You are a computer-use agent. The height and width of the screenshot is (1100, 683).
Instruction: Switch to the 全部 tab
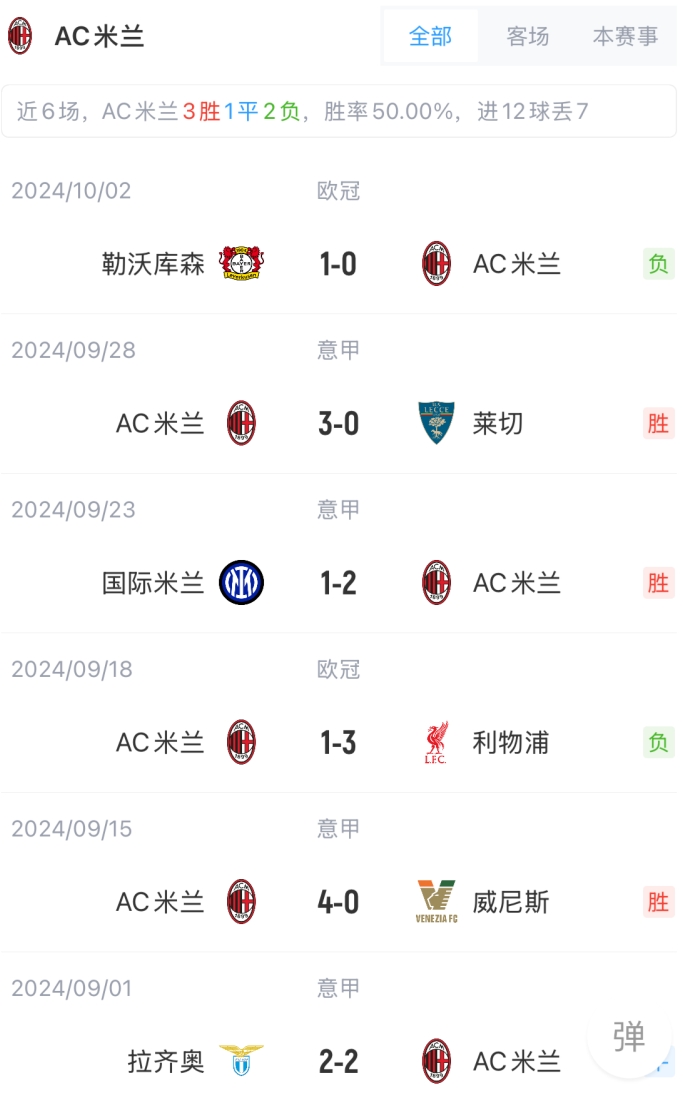click(431, 37)
